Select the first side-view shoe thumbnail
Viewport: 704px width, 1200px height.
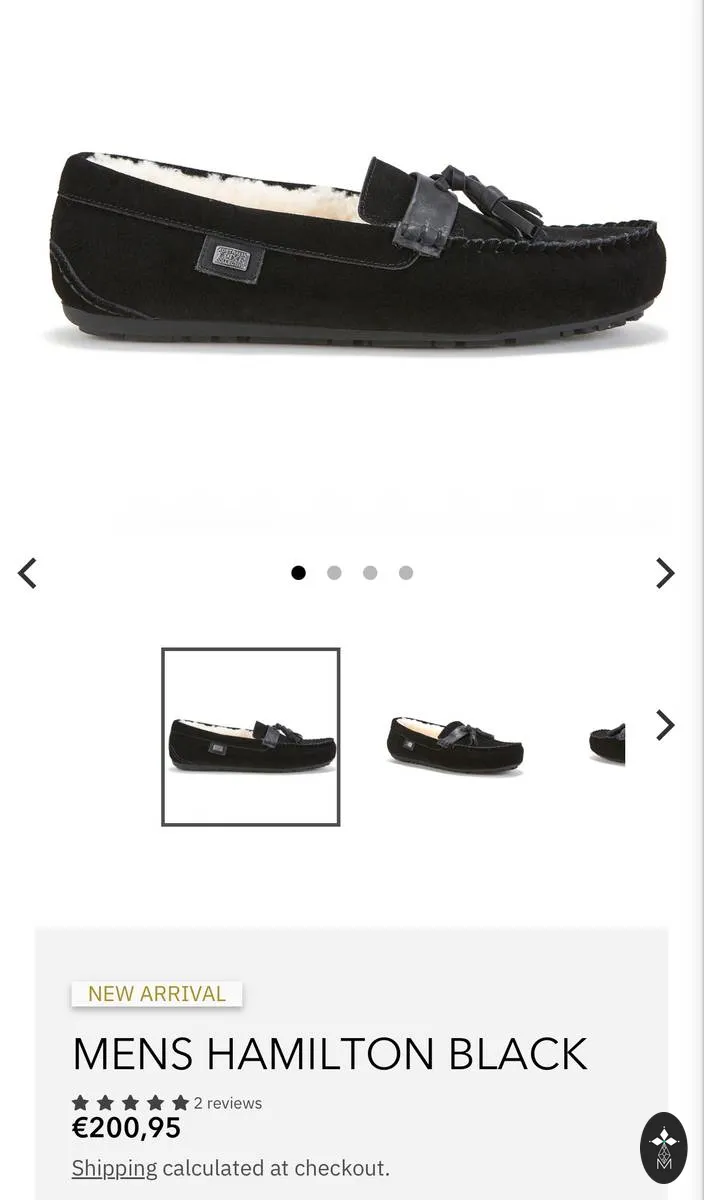tap(251, 737)
